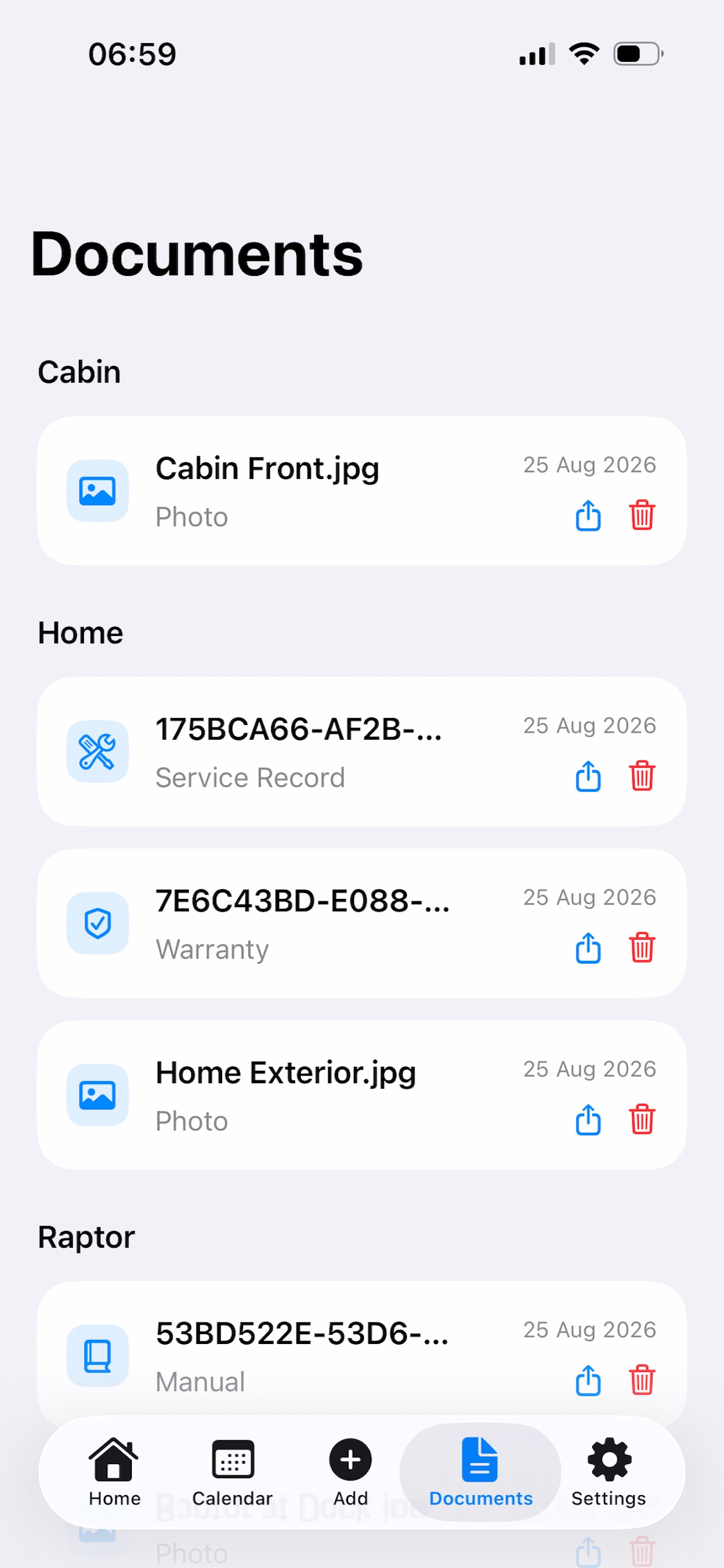The height and width of the screenshot is (1568, 724).
Task: Share the Warranty document
Action: (x=588, y=948)
